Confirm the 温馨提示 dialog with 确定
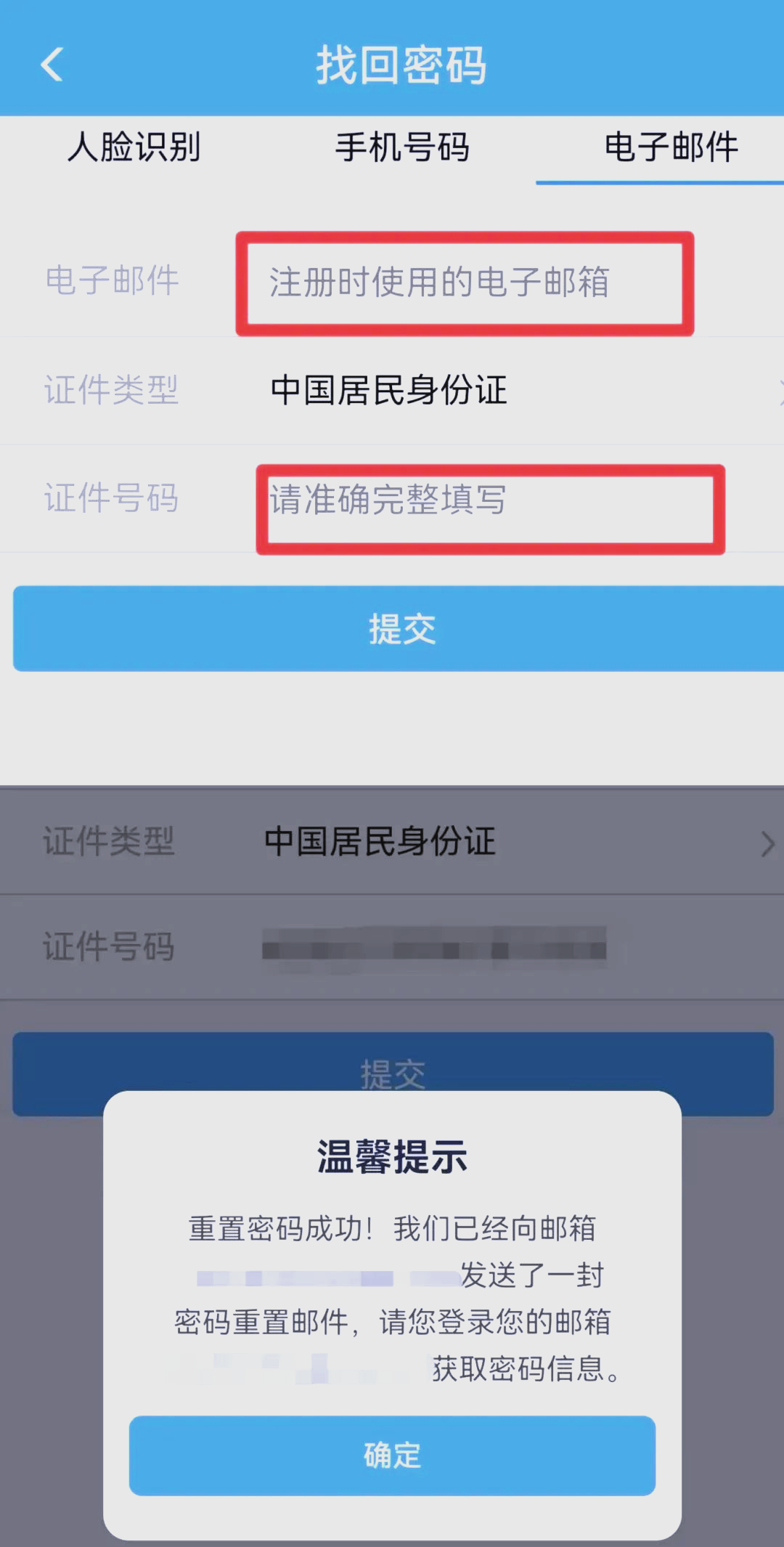Image resolution: width=784 pixels, height=1547 pixels. (392, 1455)
